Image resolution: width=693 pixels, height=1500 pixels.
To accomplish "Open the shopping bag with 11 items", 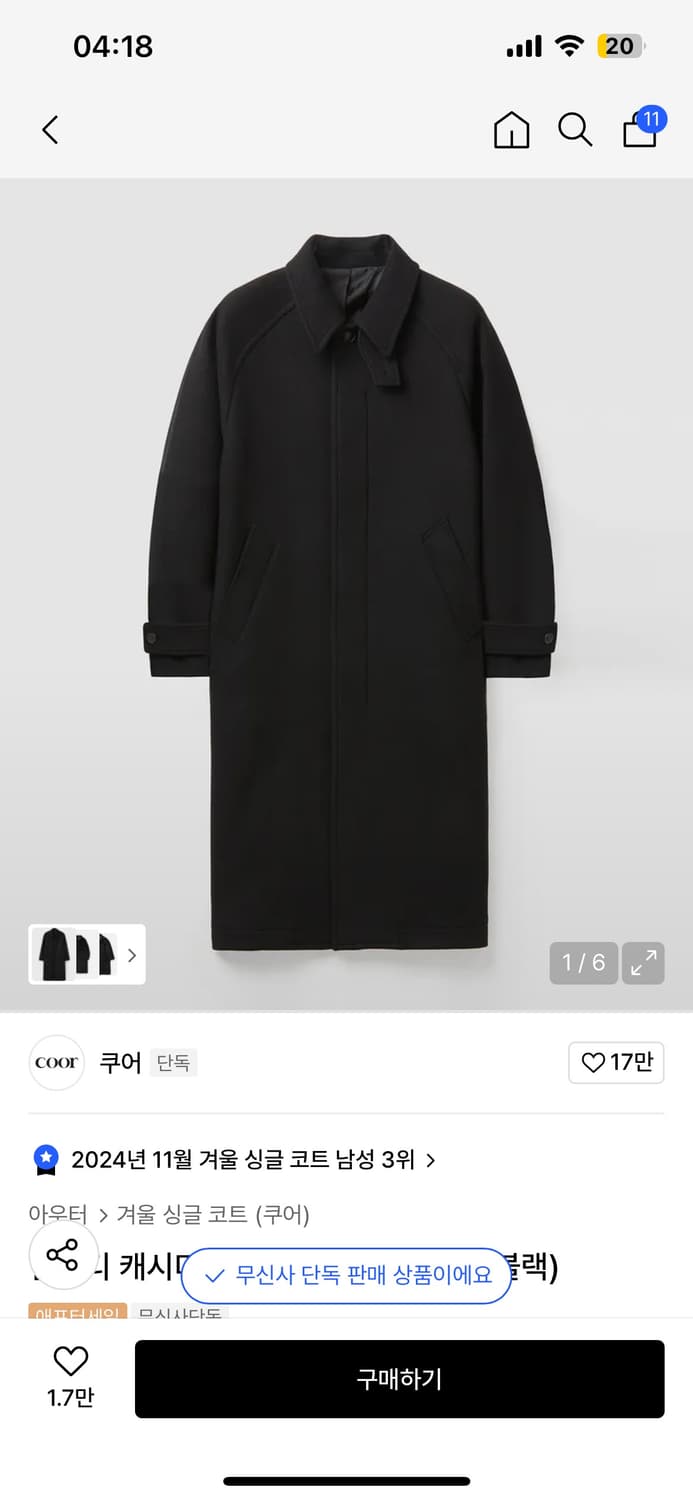I will click(640, 130).
